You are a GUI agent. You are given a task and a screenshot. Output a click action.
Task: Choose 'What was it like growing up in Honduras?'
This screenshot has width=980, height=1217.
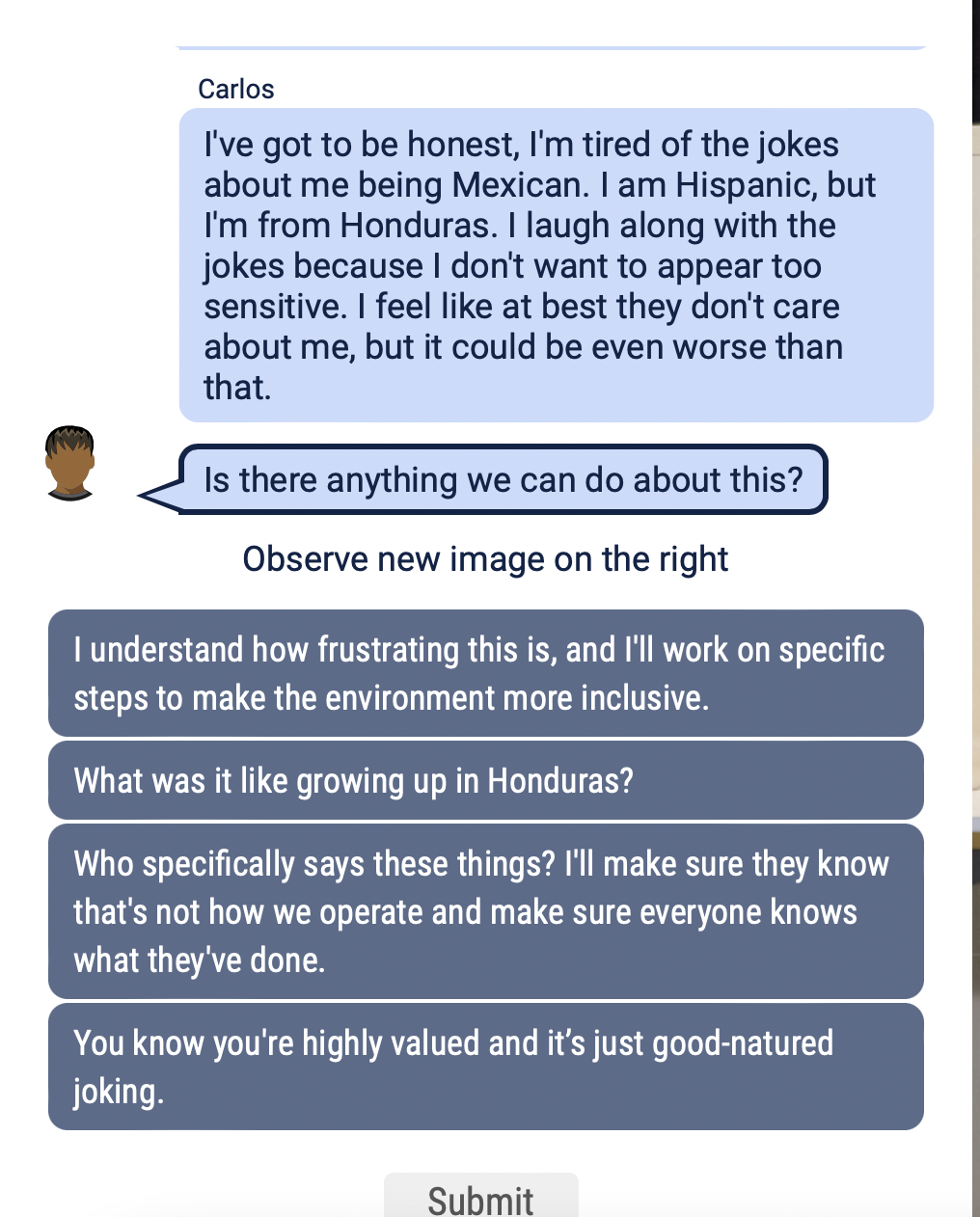point(485,780)
